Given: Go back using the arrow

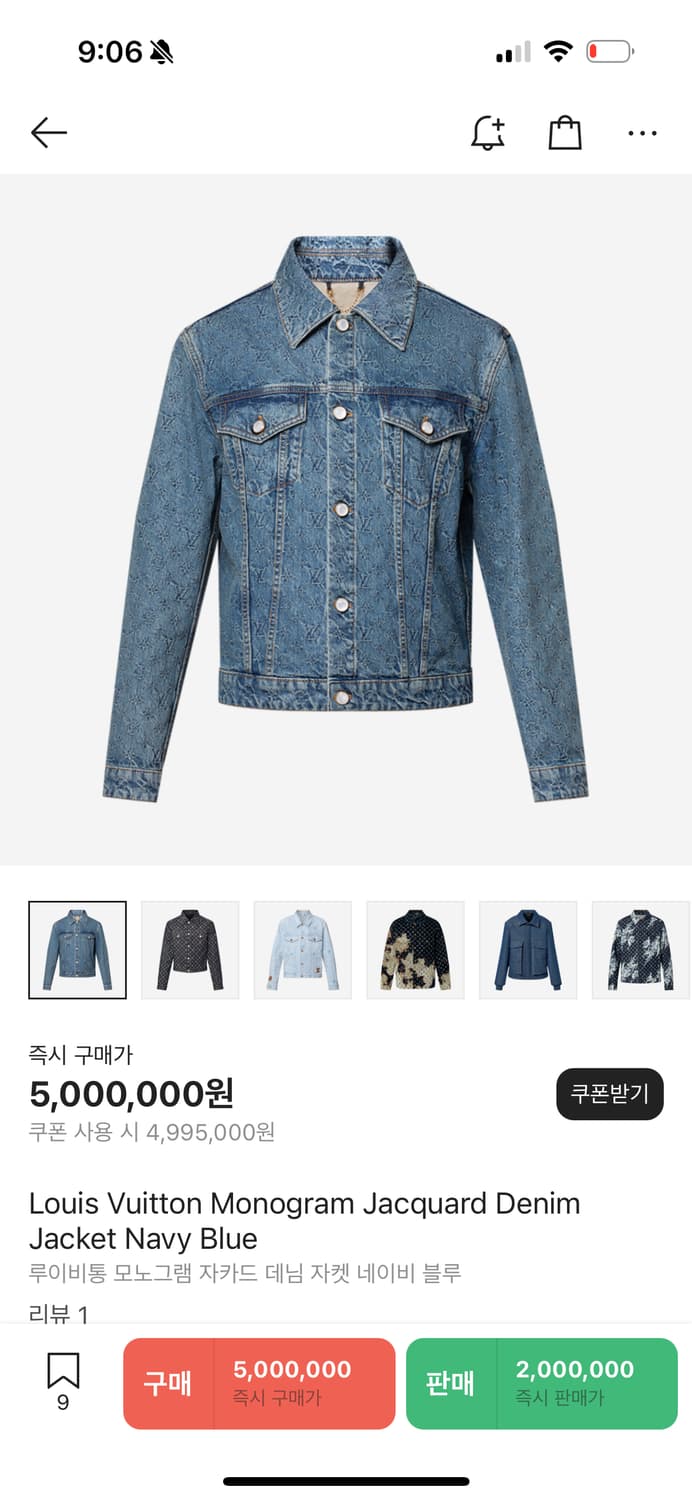Looking at the screenshot, I should pyautogui.click(x=48, y=133).
